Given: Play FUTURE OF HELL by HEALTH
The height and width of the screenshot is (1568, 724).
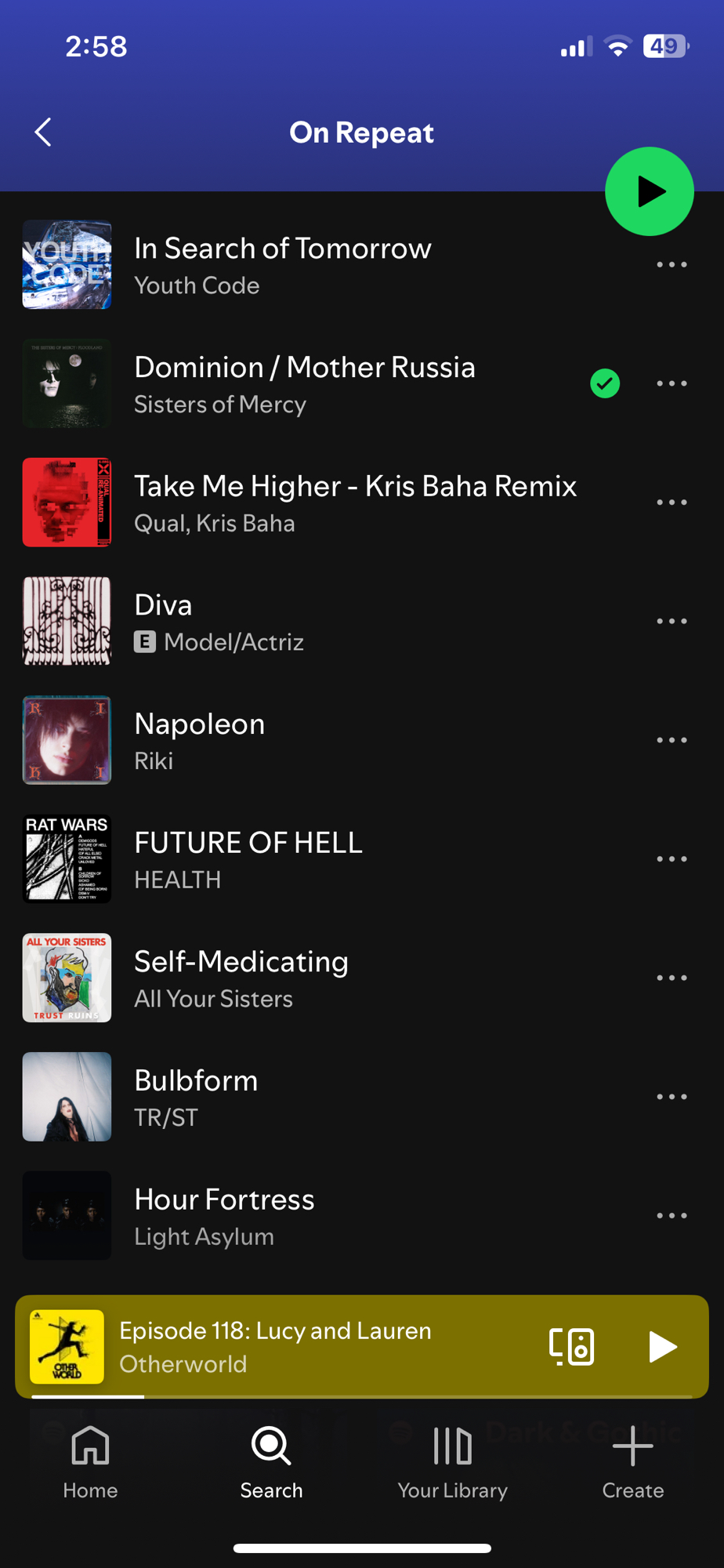Looking at the screenshot, I should (248, 859).
